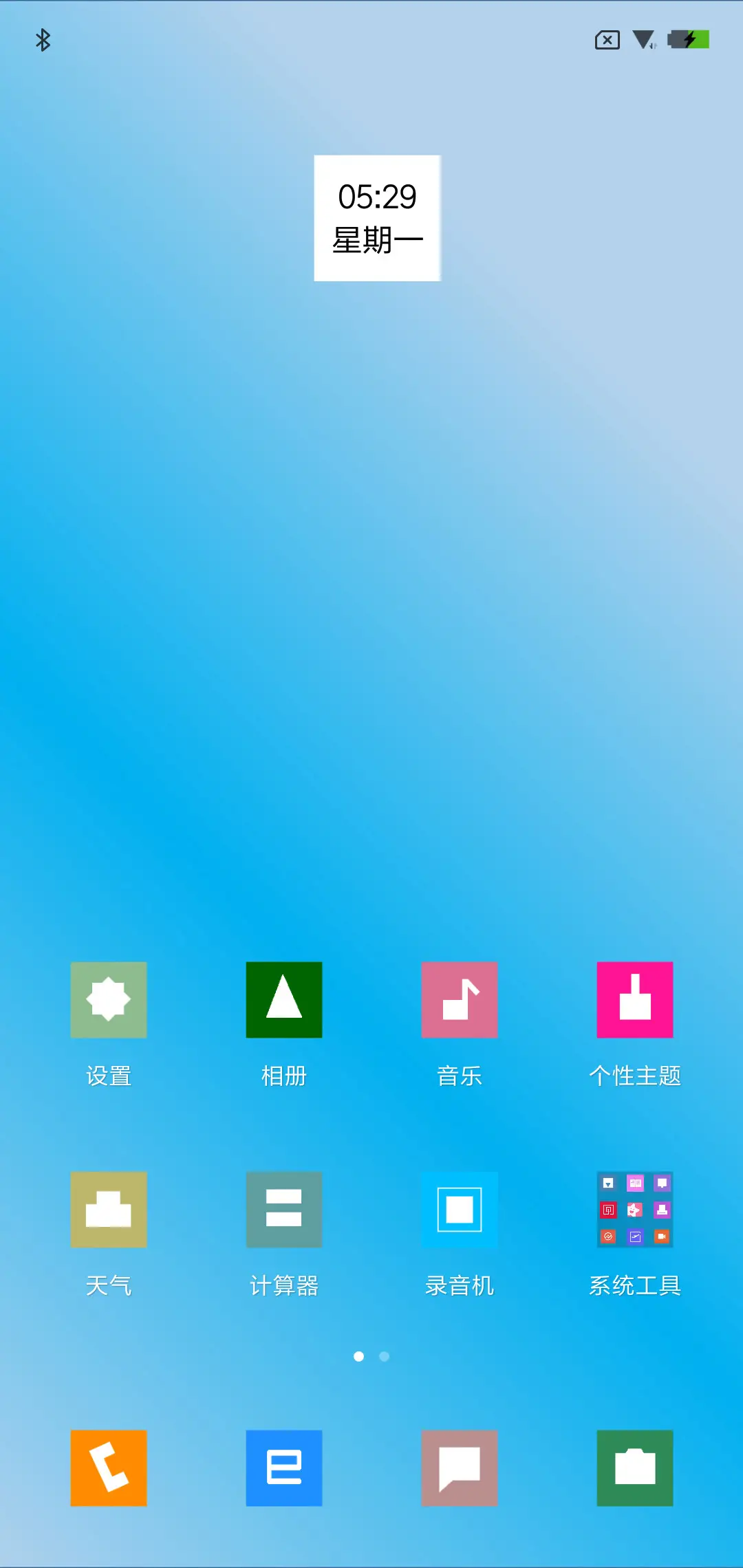Open the File Manager app in the dock

point(634,1468)
